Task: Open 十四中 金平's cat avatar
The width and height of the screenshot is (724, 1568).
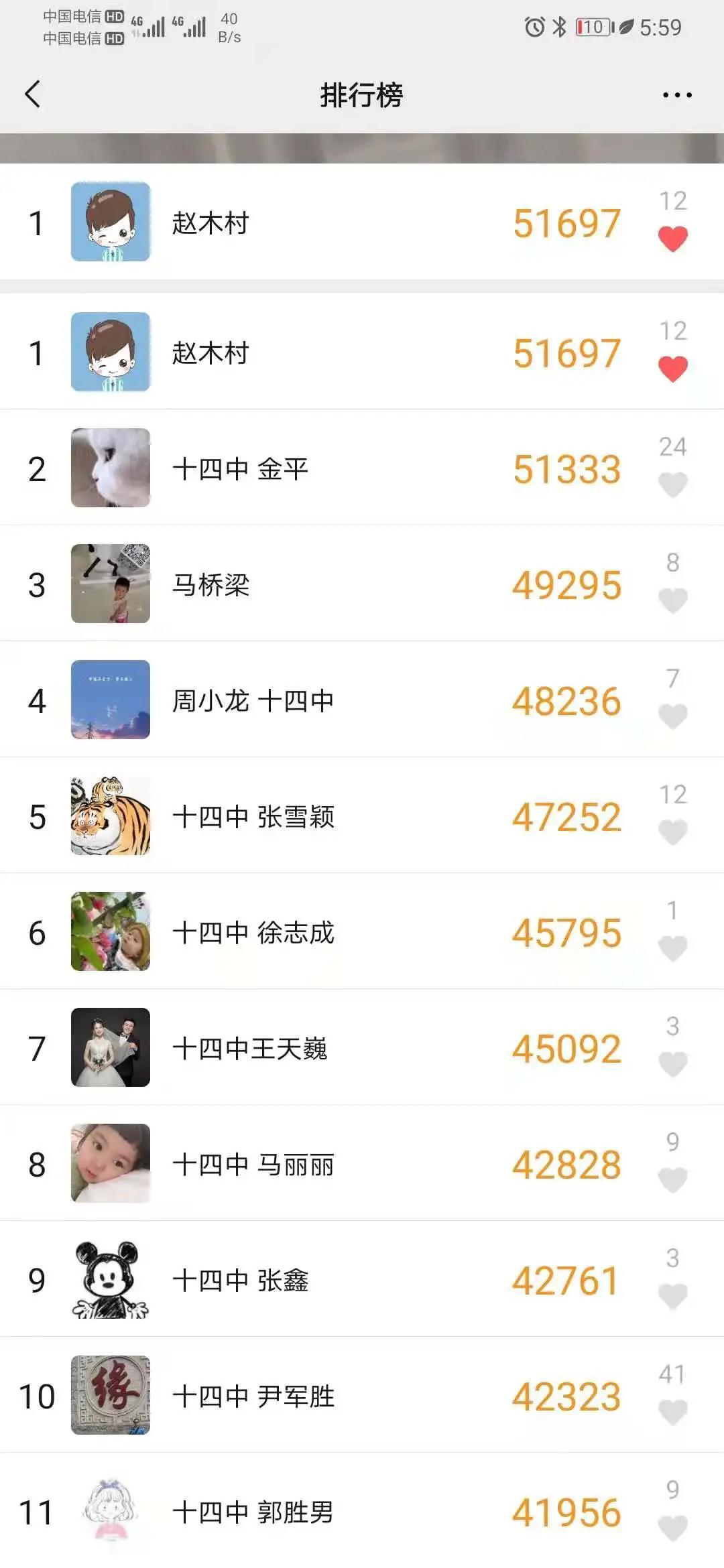Action: coord(111,468)
